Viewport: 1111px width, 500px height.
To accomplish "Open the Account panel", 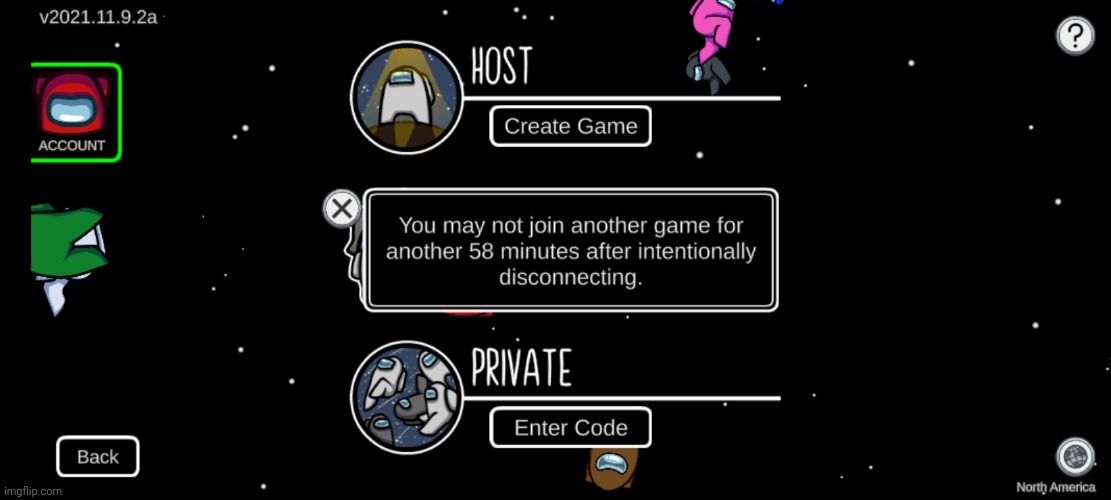I will pos(73,112).
